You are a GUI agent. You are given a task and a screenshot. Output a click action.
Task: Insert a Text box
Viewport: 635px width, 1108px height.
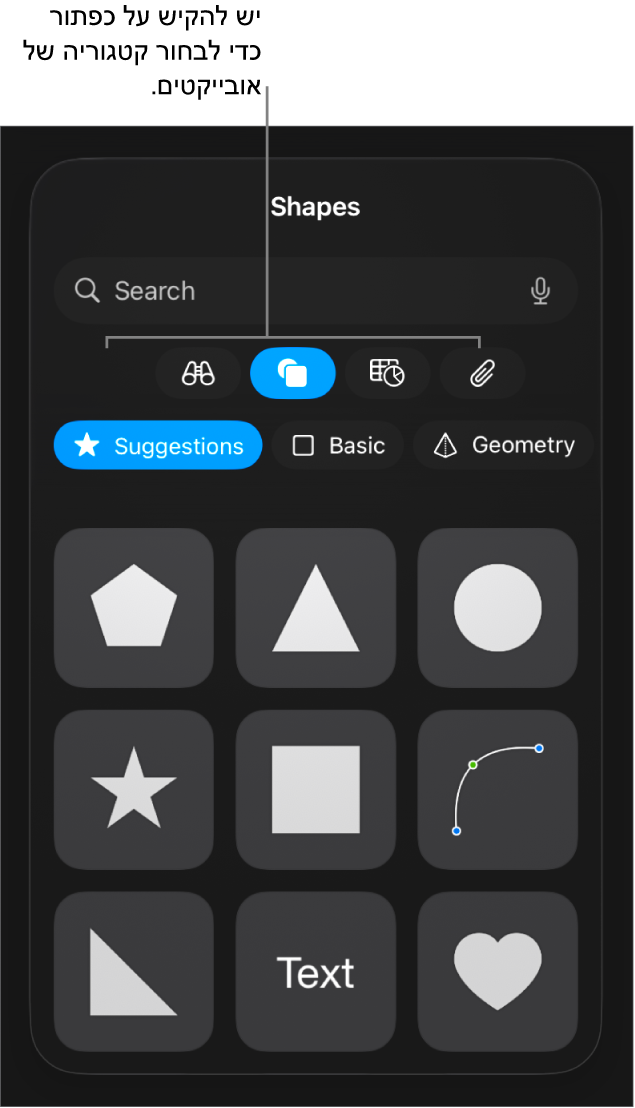316,972
